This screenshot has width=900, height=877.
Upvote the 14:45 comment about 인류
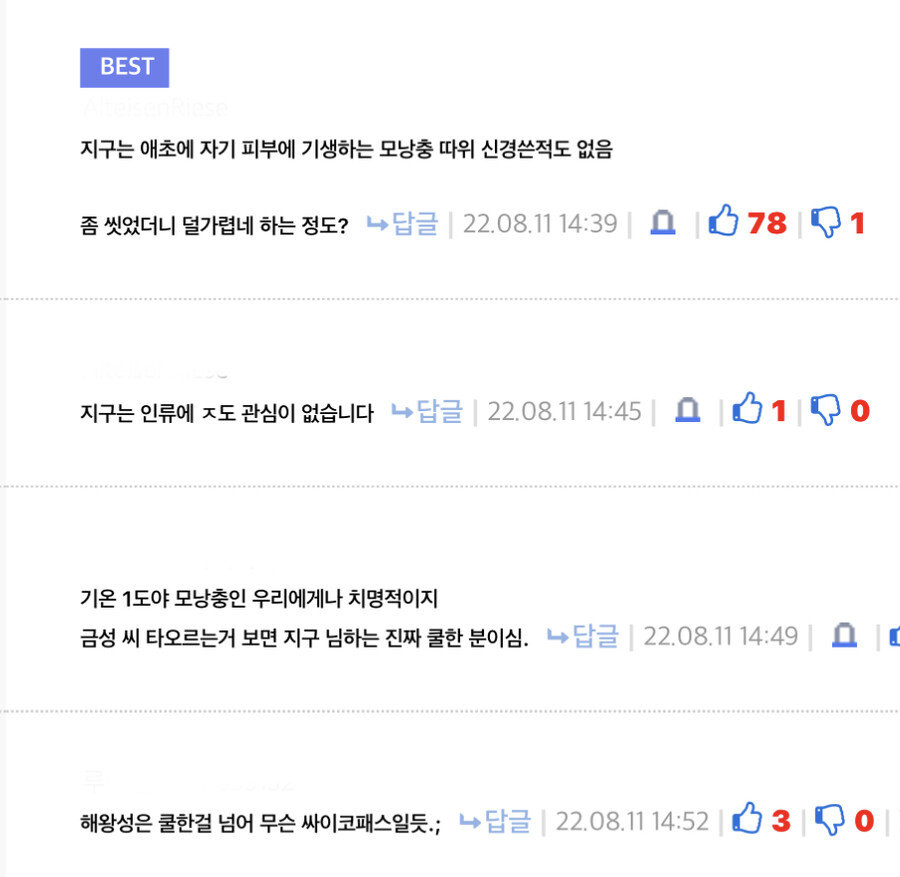(747, 410)
